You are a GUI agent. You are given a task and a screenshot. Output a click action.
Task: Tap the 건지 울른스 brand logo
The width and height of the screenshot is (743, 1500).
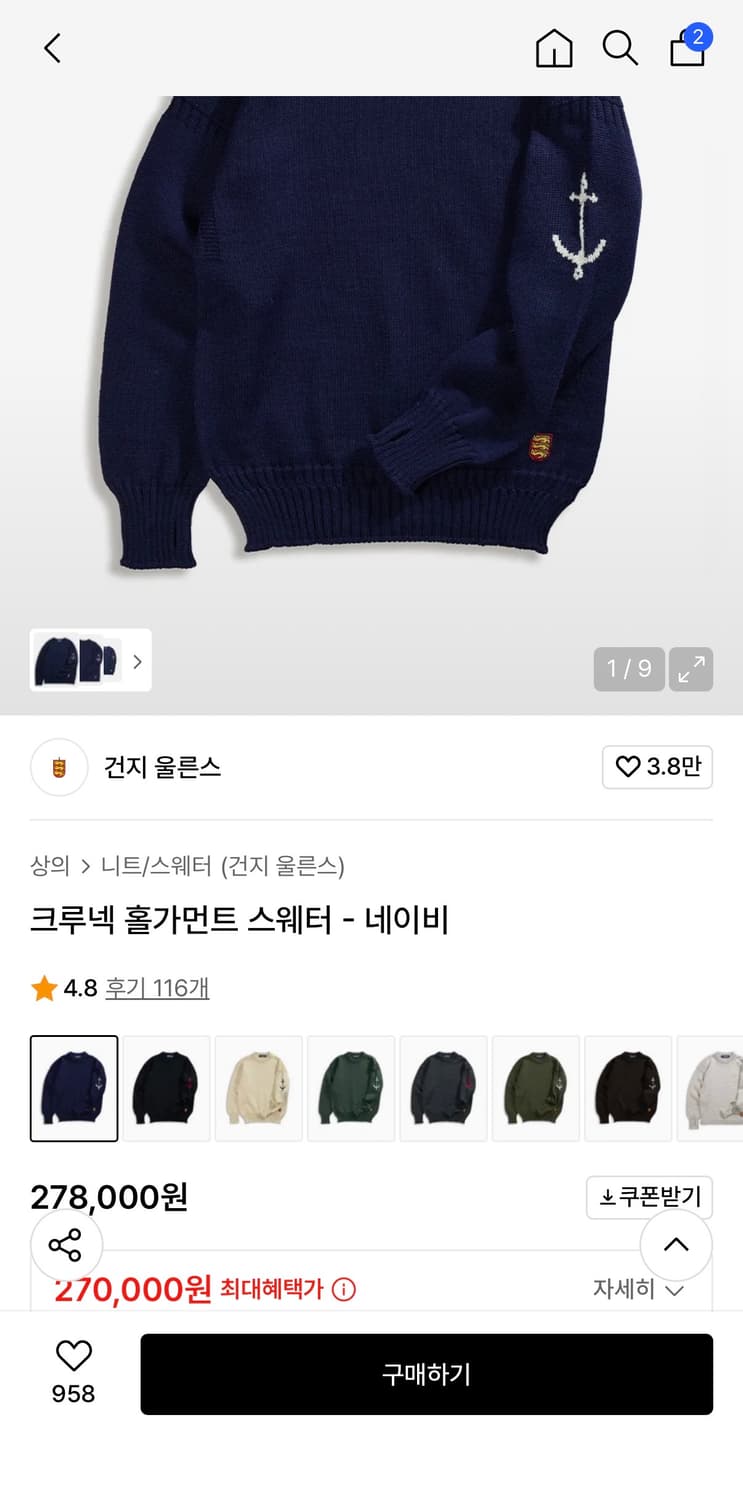click(x=59, y=767)
